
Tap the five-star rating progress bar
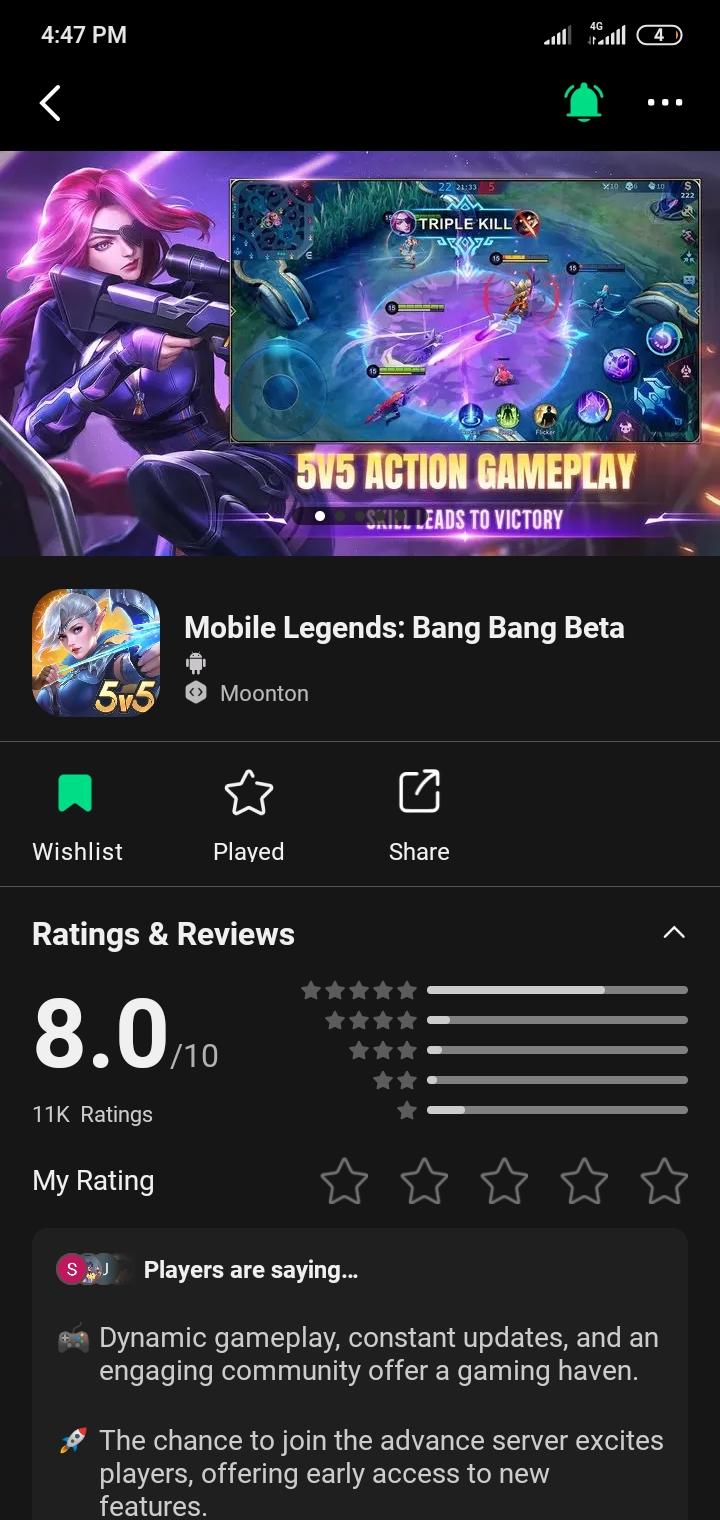[558, 989]
